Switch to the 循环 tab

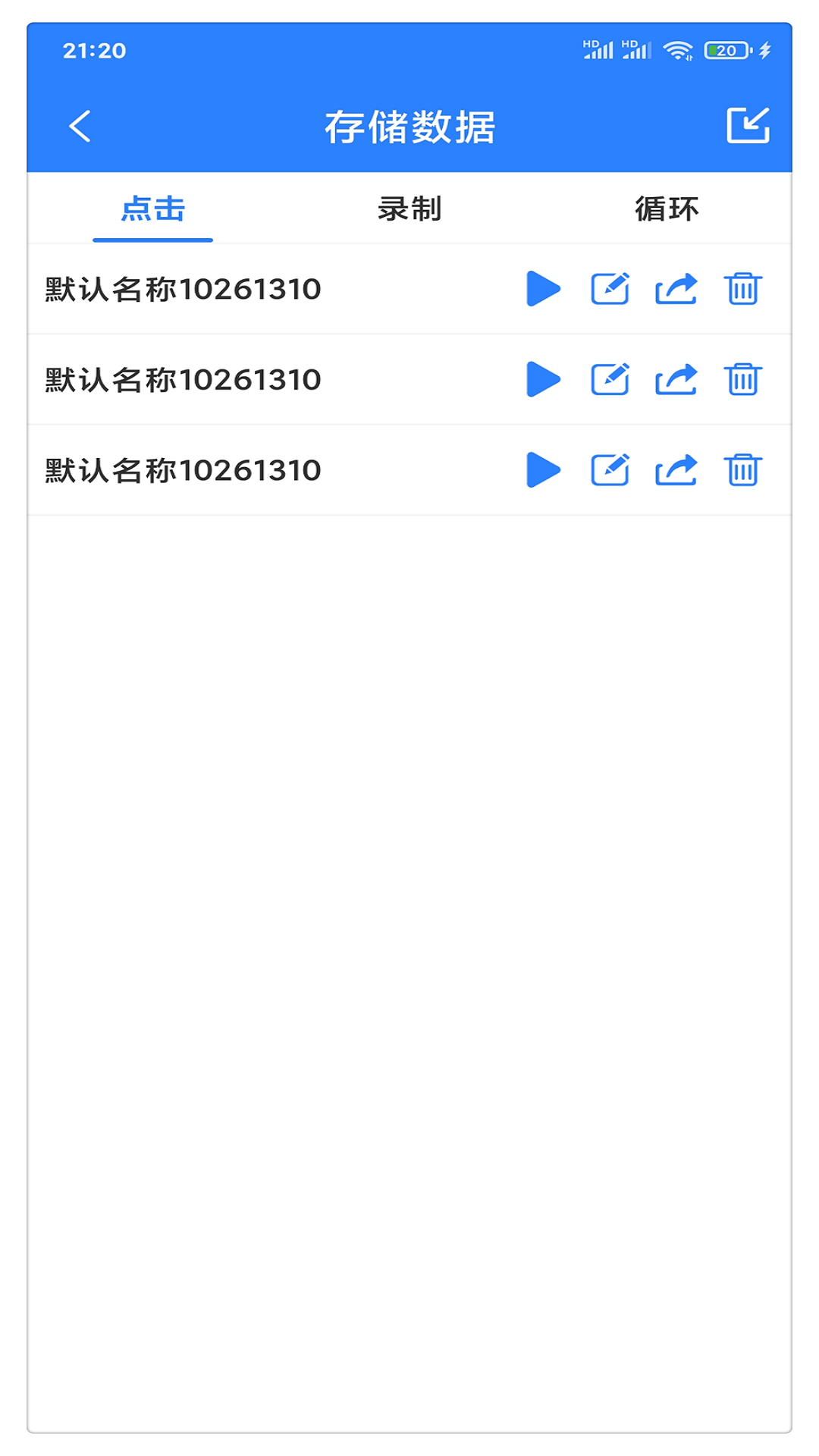(x=666, y=209)
